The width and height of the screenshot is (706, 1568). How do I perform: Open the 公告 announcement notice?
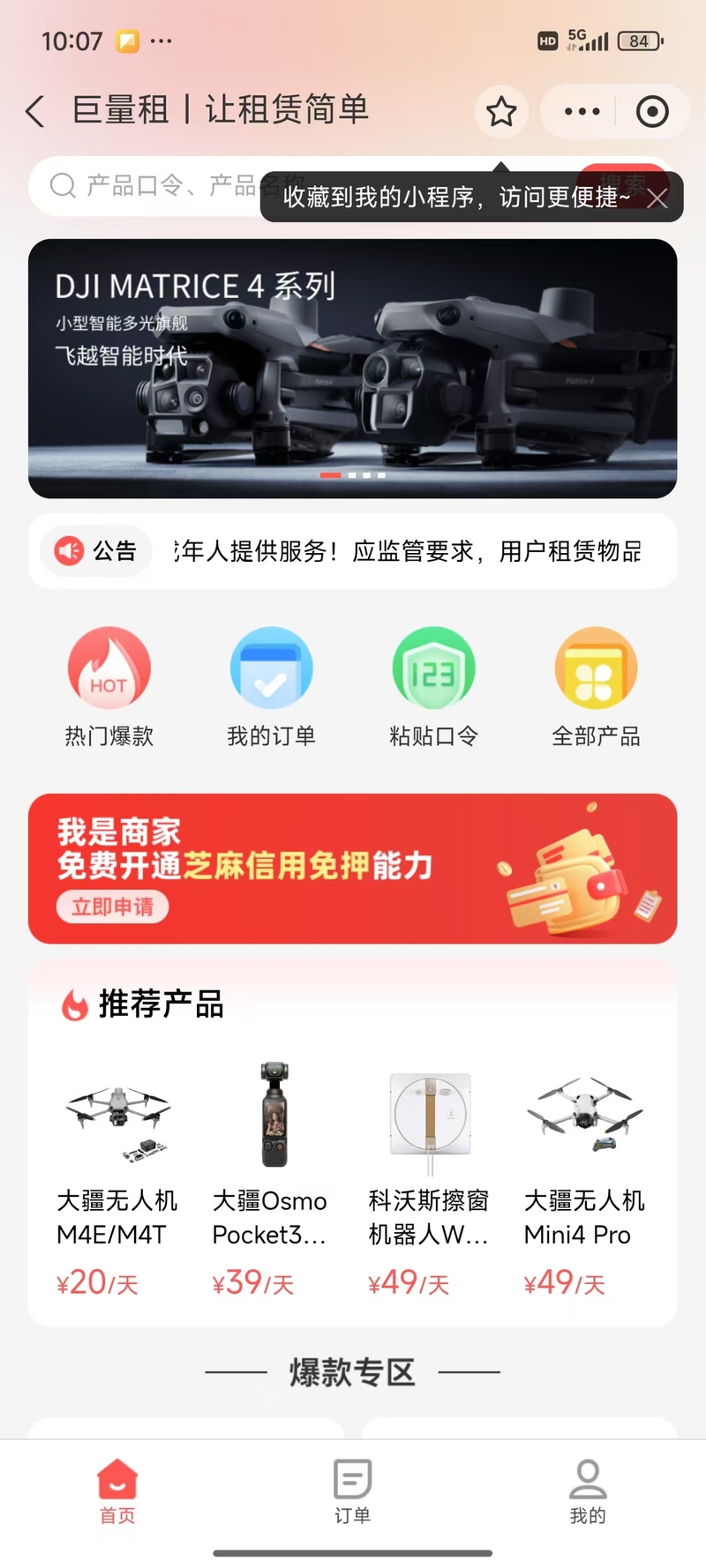coord(353,551)
